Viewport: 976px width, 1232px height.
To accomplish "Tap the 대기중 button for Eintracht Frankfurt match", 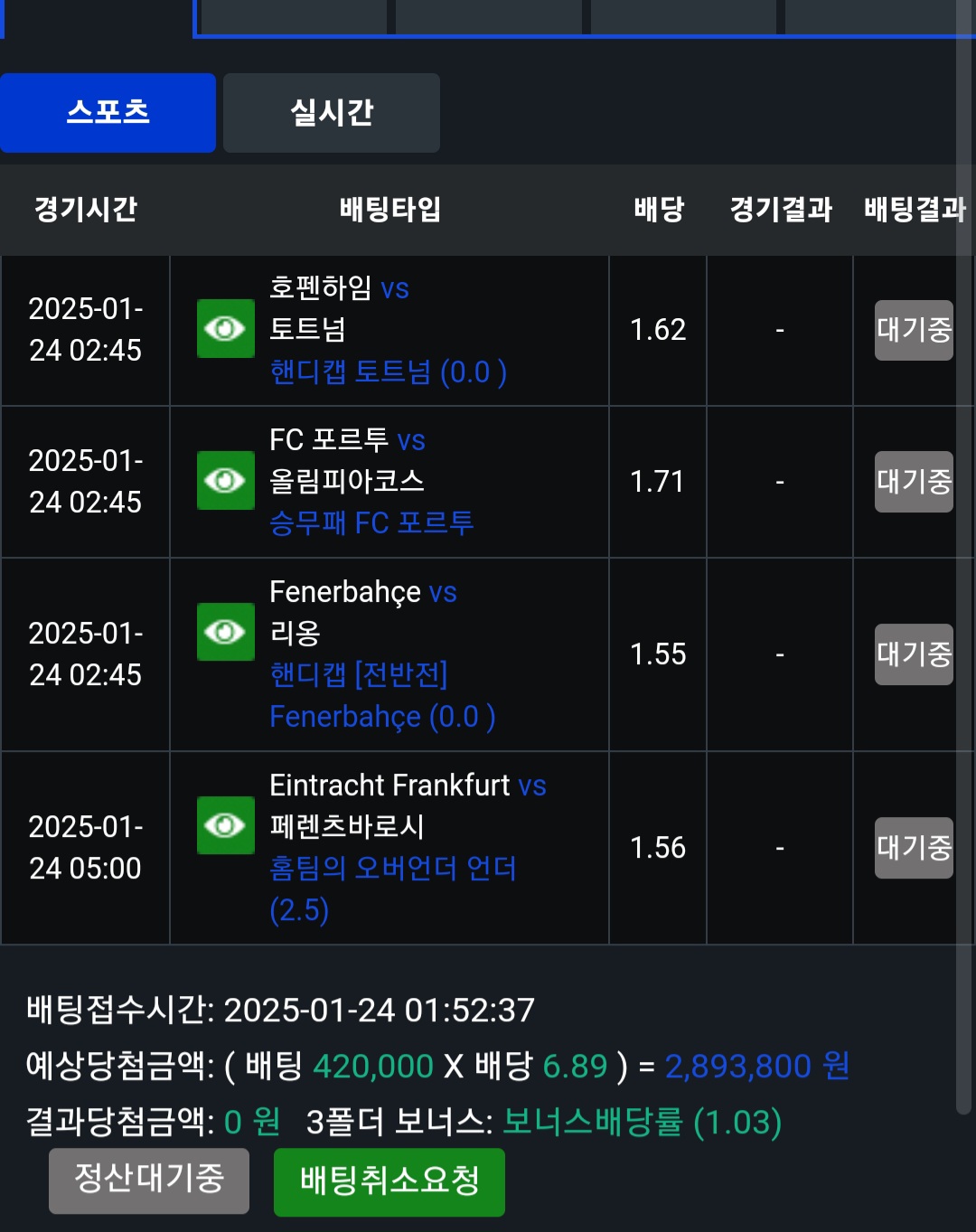I will click(x=914, y=847).
